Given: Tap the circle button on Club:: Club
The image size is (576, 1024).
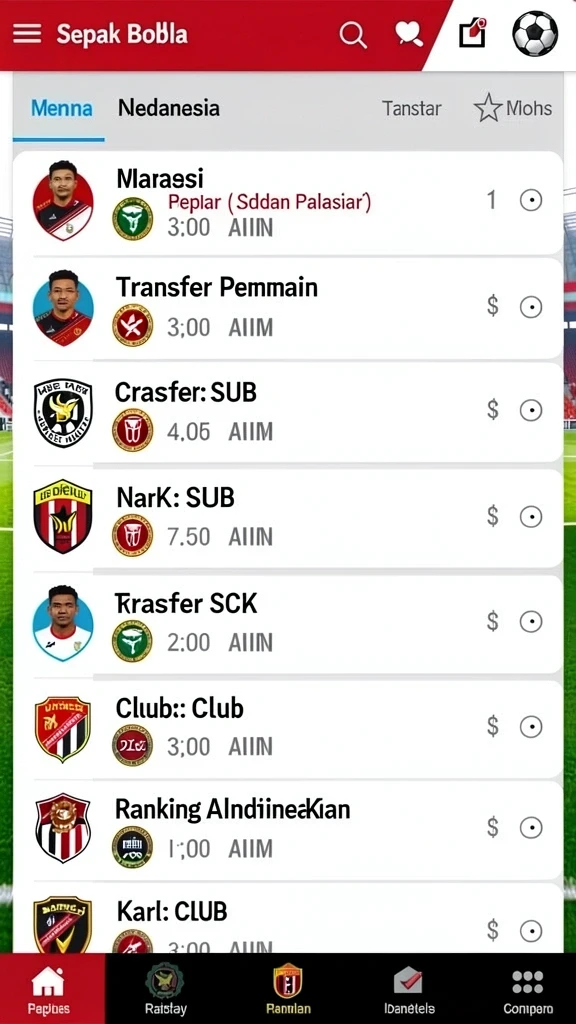Looking at the screenshot, I should pyautogui.click(x=530, y=726).
